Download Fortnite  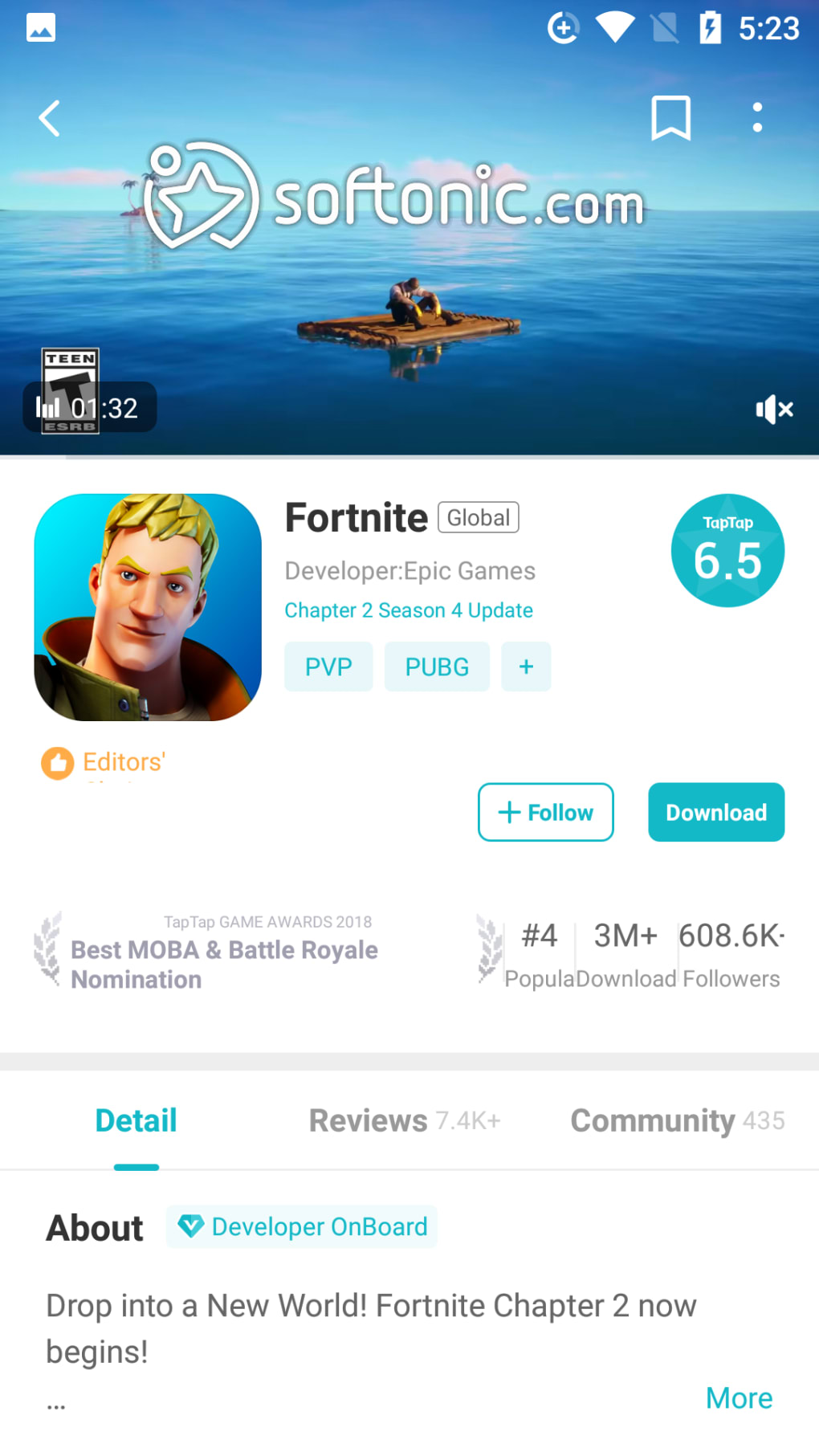pos(716,812)
